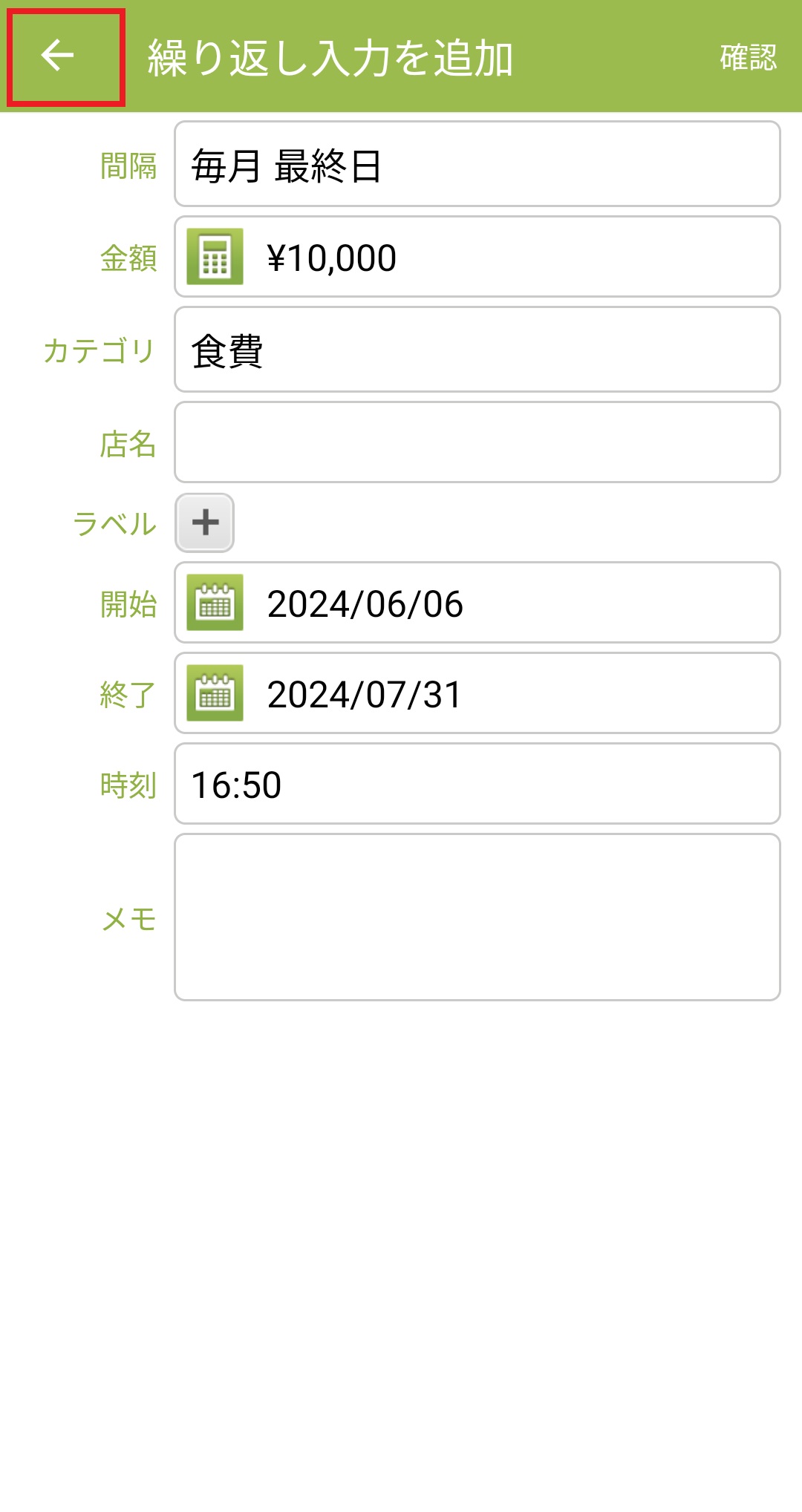Change the start date 2024/06/06

coord(512,603)
